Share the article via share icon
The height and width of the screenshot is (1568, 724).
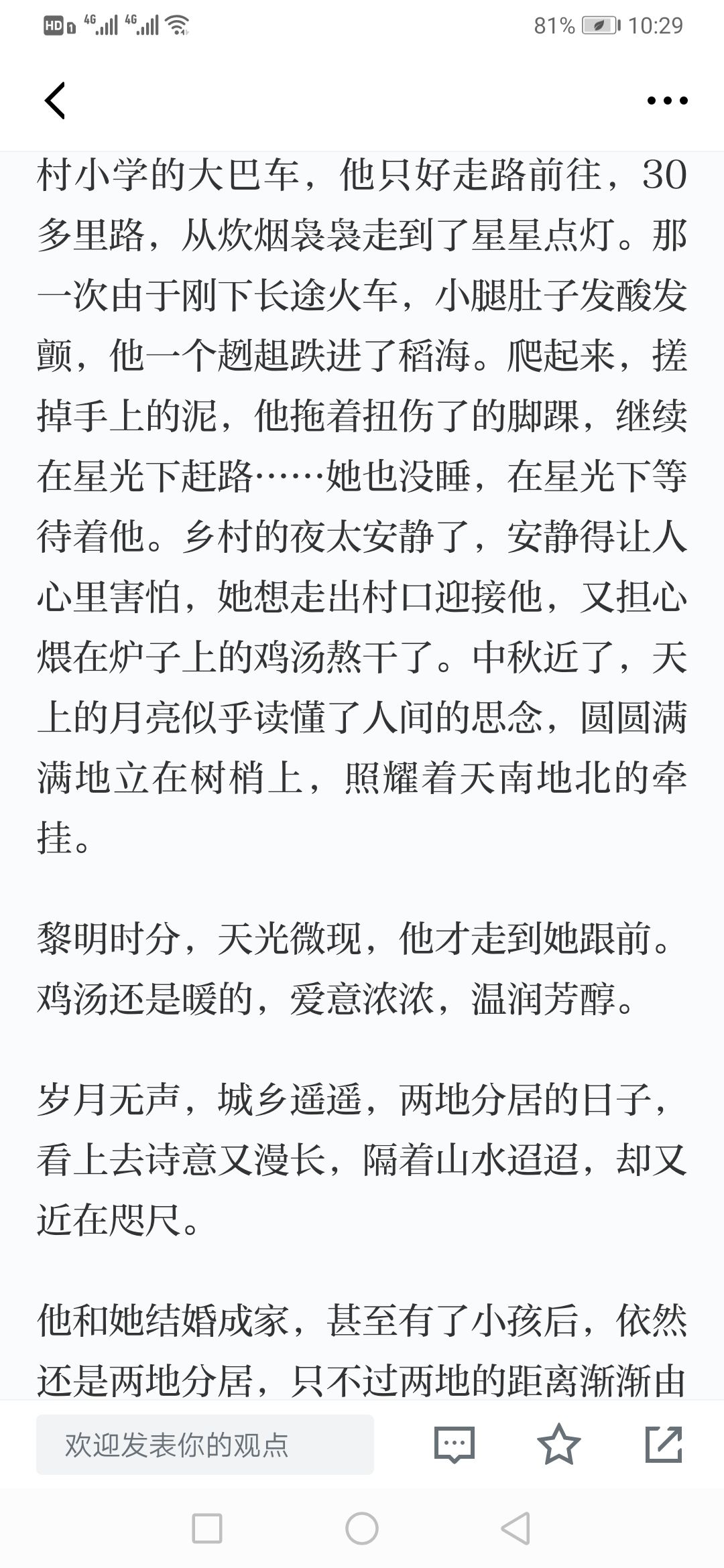[664, 1444]
